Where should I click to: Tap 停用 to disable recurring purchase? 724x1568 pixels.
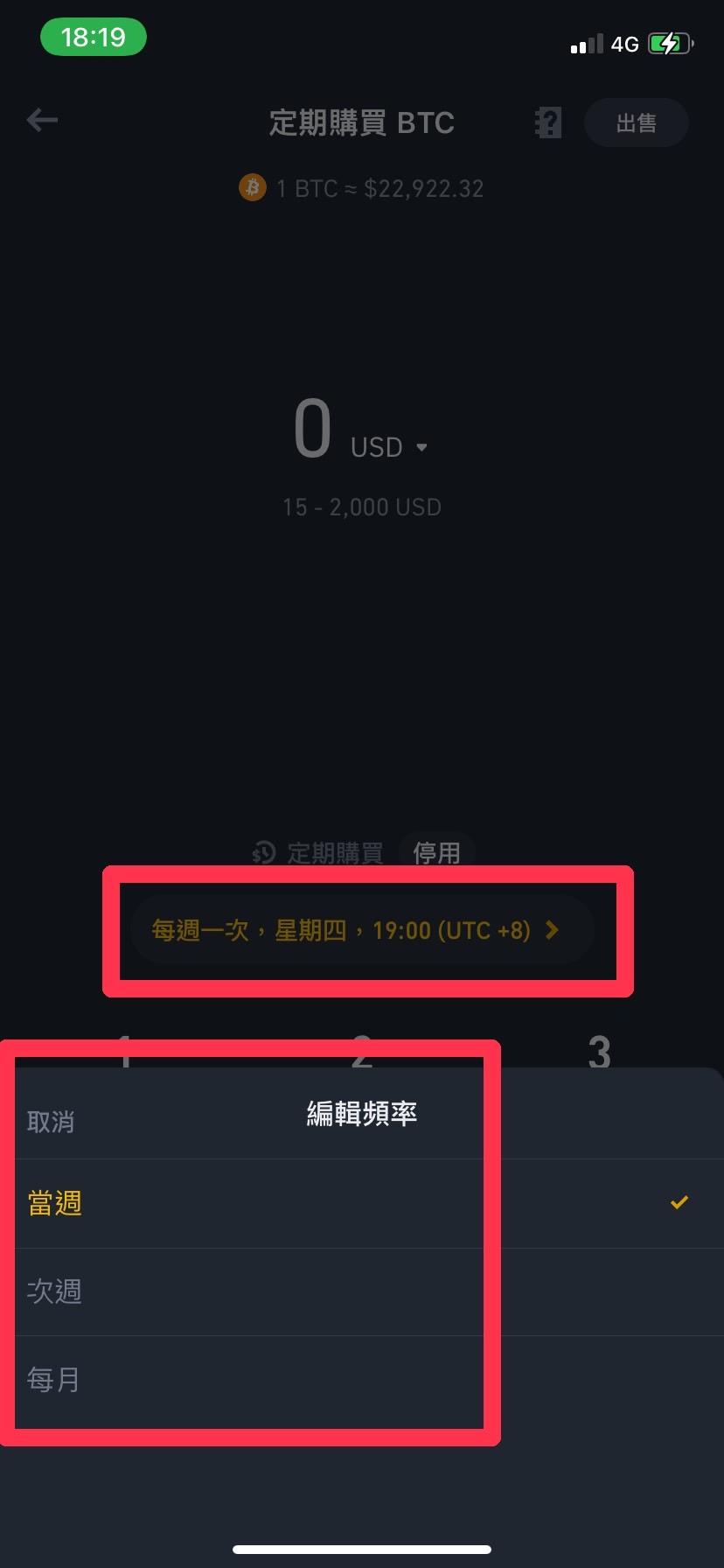point(437,851)
